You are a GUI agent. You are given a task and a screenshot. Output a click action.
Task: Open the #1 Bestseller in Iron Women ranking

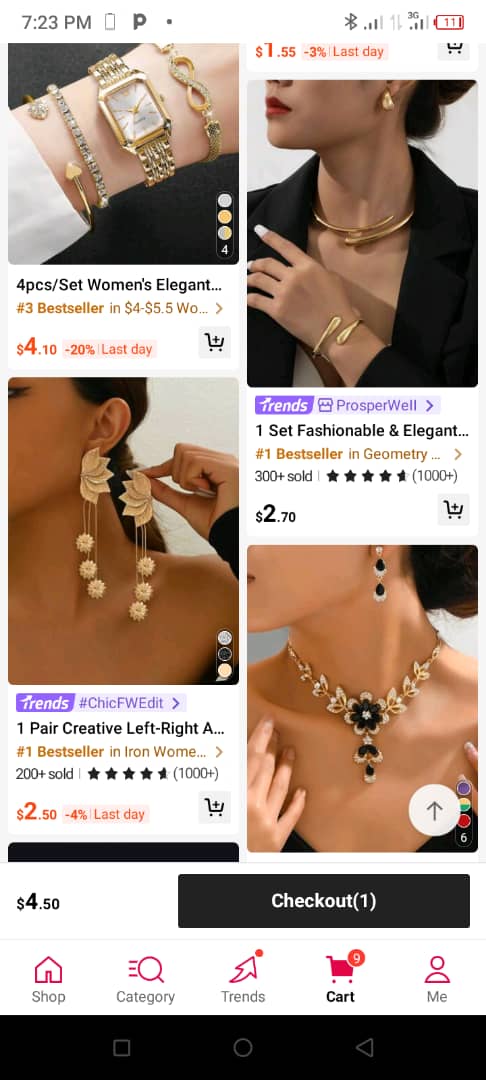(120, 751)
